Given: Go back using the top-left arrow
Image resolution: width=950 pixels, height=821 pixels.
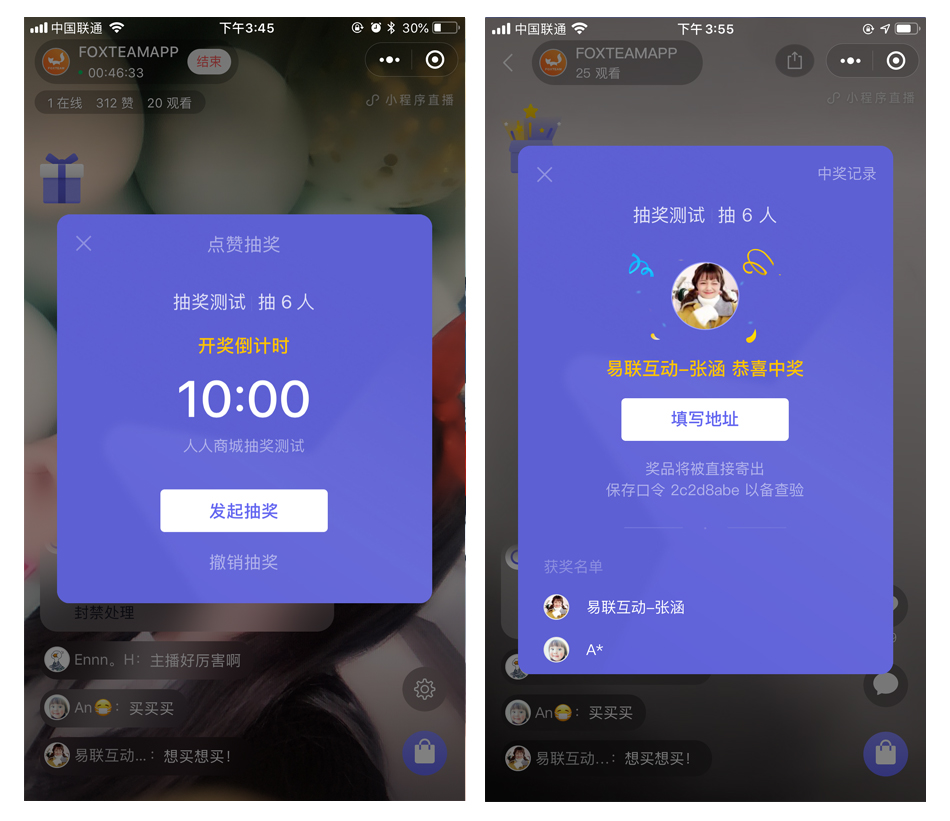Looking at the screenshot, I should point(507,63).
